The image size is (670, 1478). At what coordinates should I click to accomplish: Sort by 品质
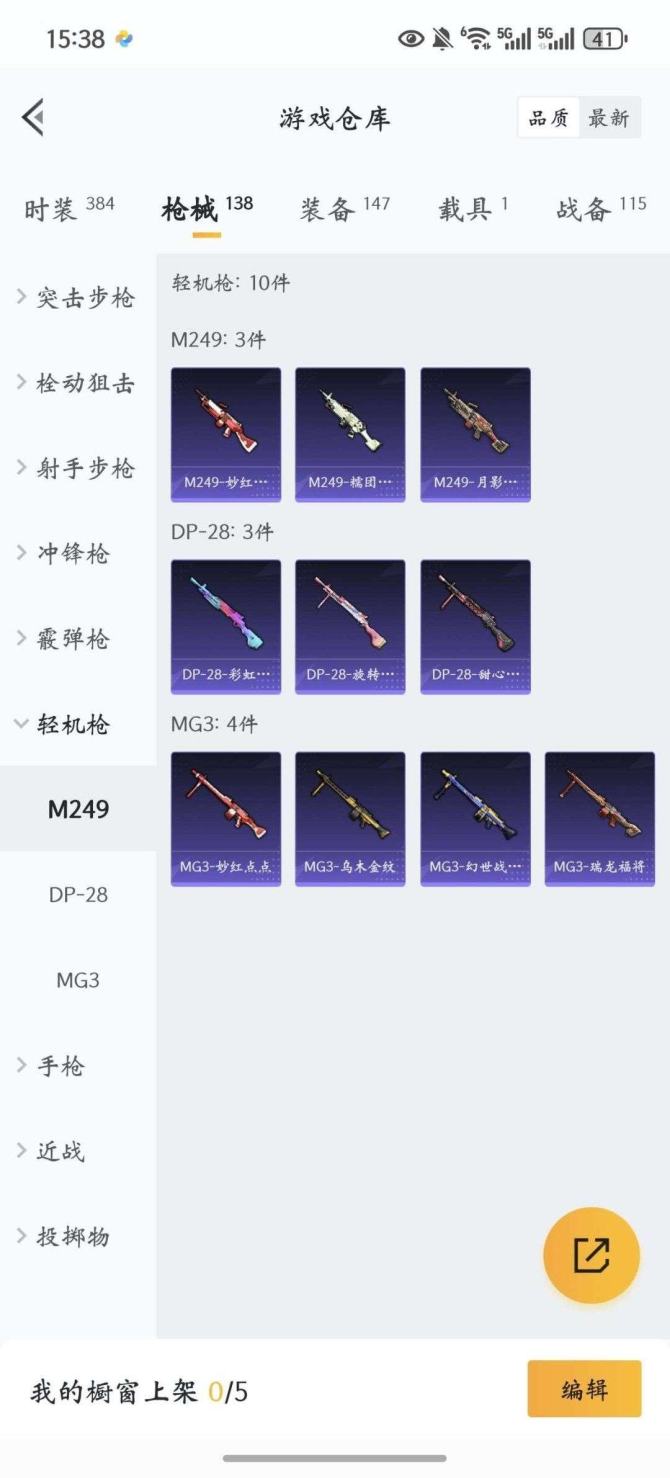pyautogui.click(x=548, y=118)
